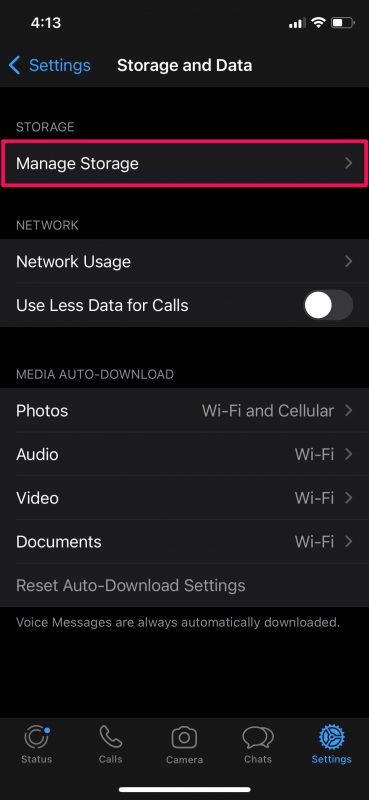
Task: Switch to the Status tab
Action: [x=36, y=745]
